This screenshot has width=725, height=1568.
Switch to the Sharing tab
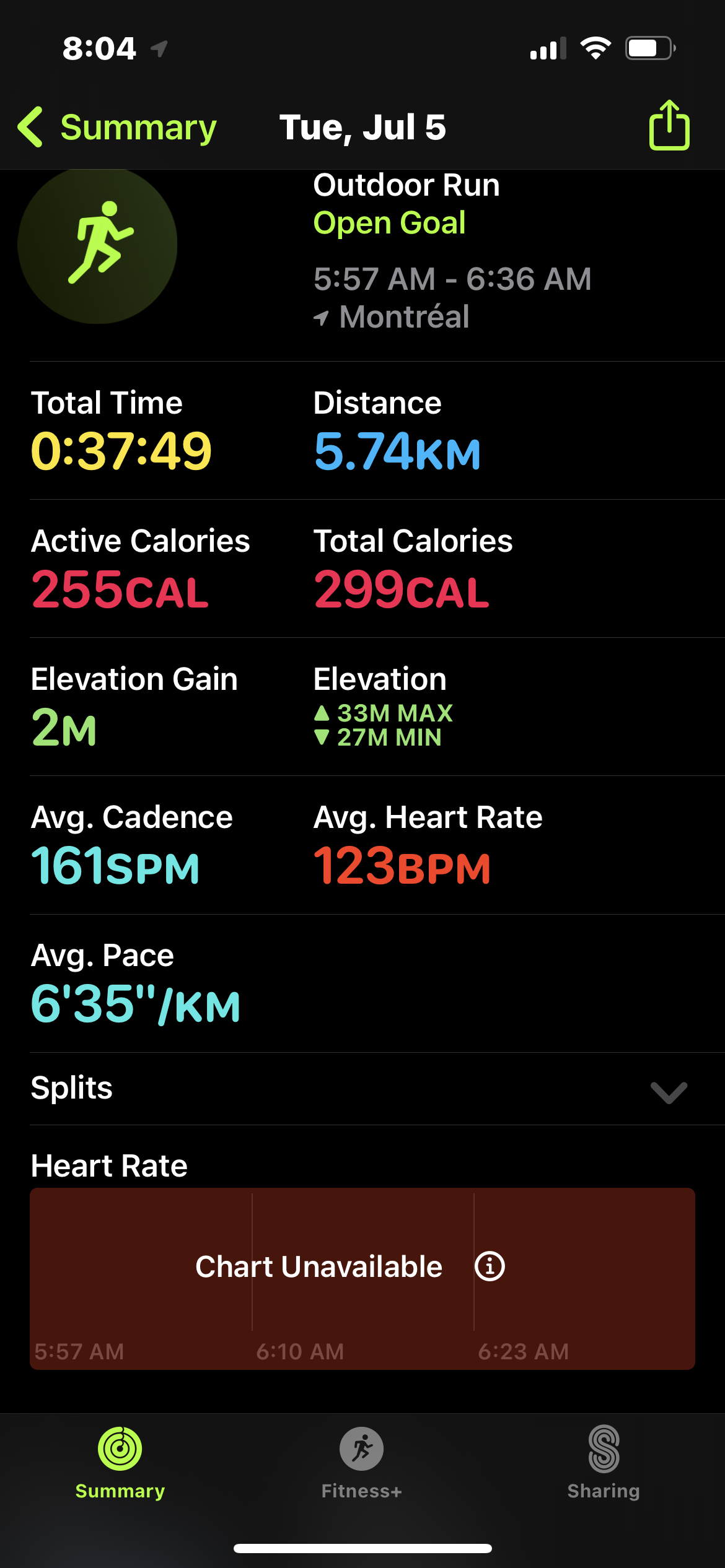click(604, 1463)
